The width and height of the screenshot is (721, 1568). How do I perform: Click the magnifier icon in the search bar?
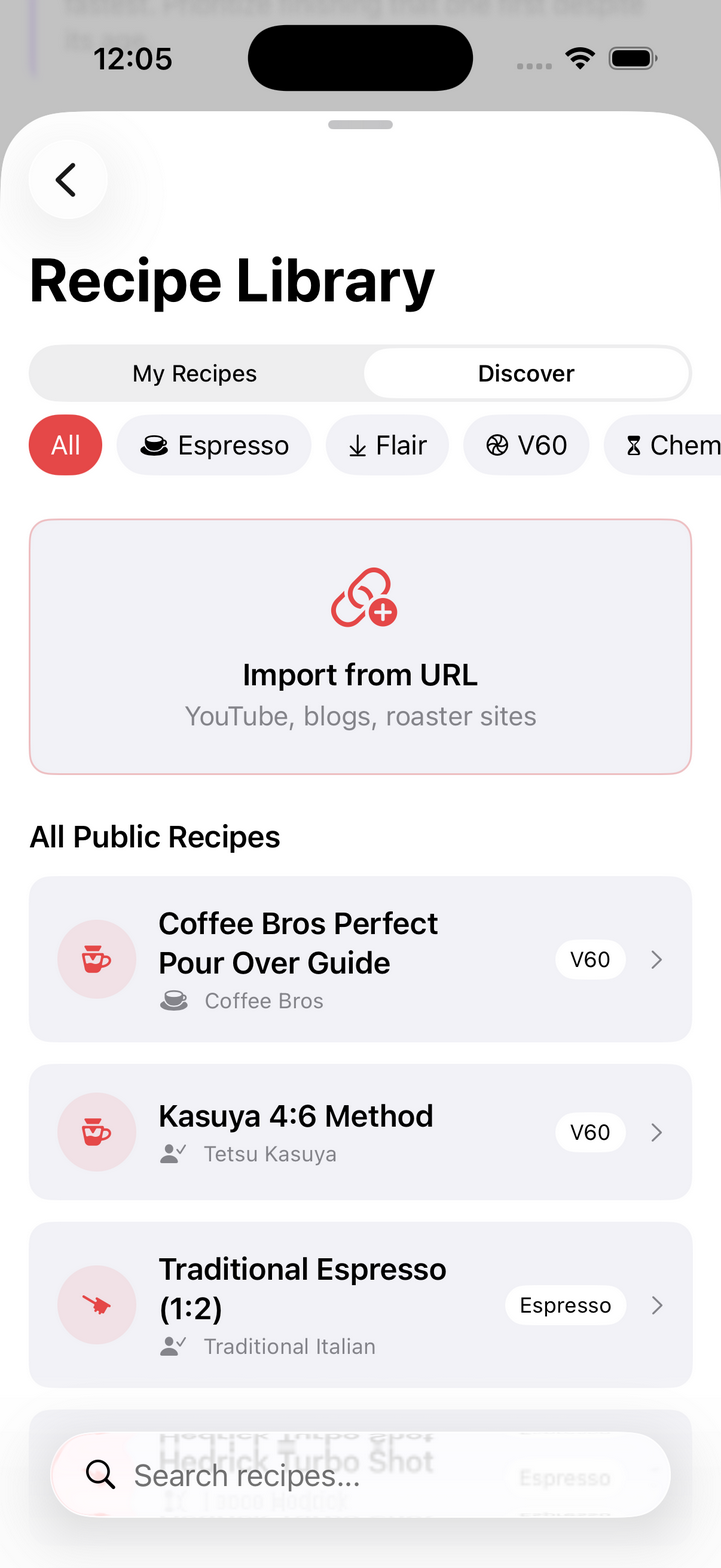point(100,1474)
